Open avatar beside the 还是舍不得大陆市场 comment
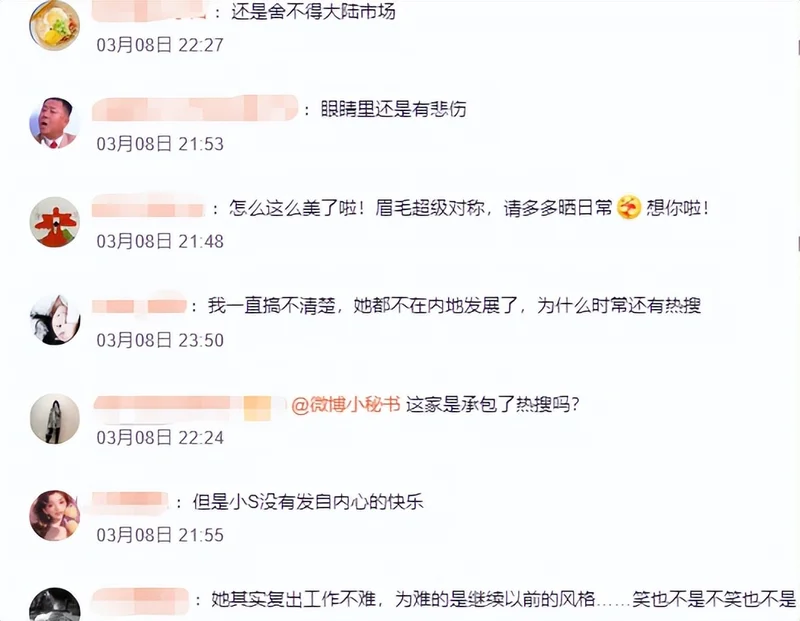This screenshot has width=800, height=621. point(54,26)
